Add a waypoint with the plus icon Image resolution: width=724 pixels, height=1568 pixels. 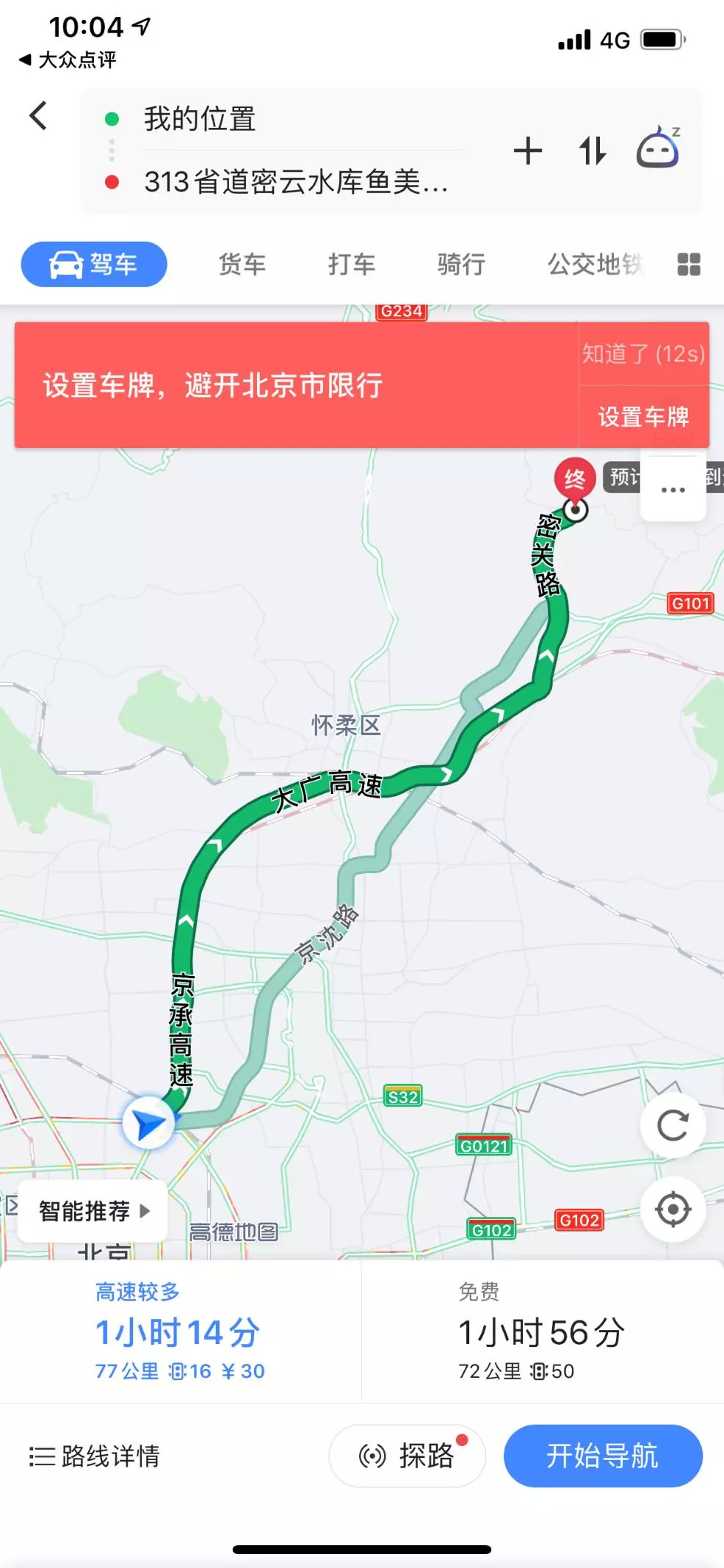click(x=527, y=151)
